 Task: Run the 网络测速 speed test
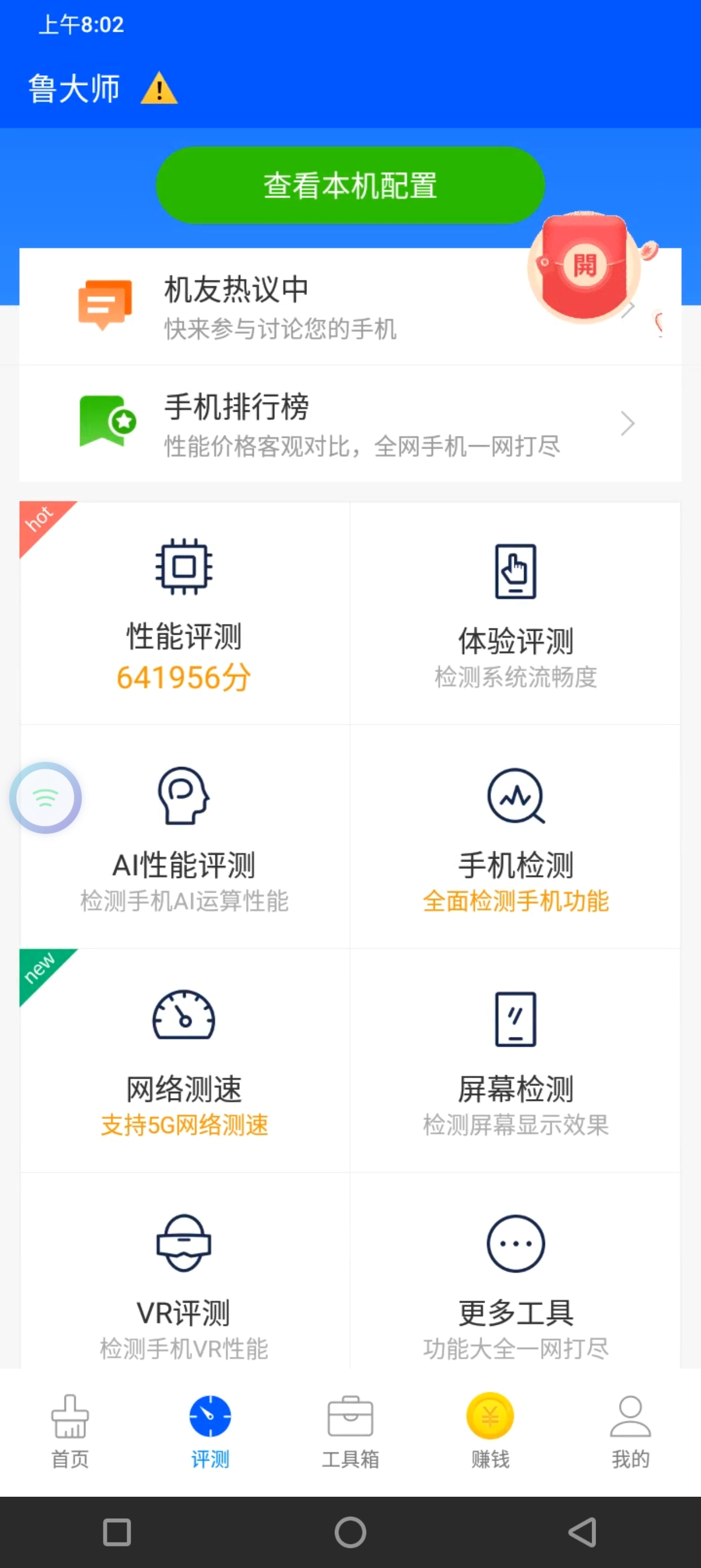[184, 1061]
